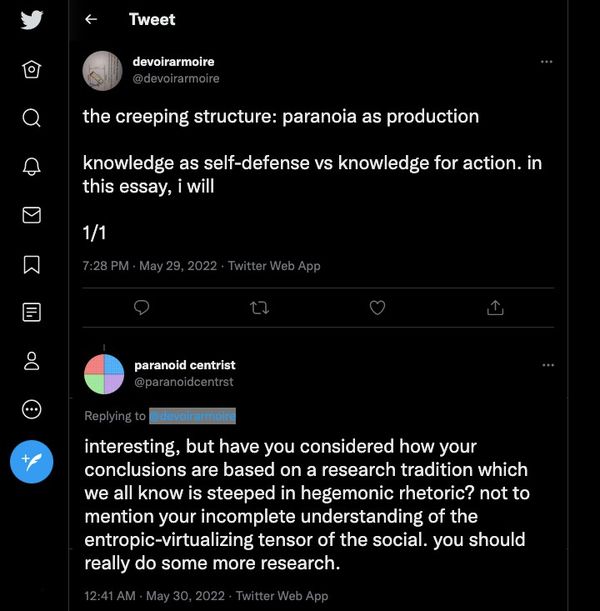Open overflow menu on devoirarmoire's tweet
Image resolution: width=600 pixels, height=611 pixels.
(546, 61)
